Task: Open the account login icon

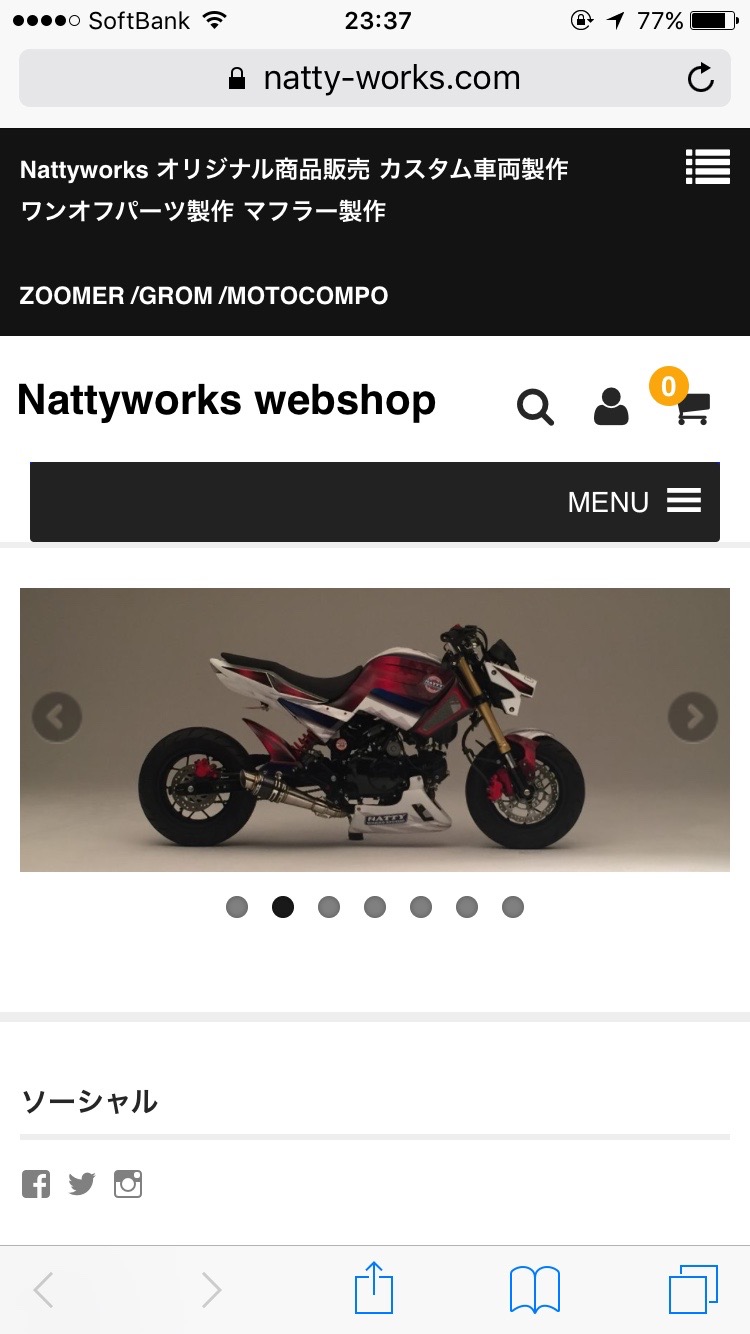Action: [611, 406]
